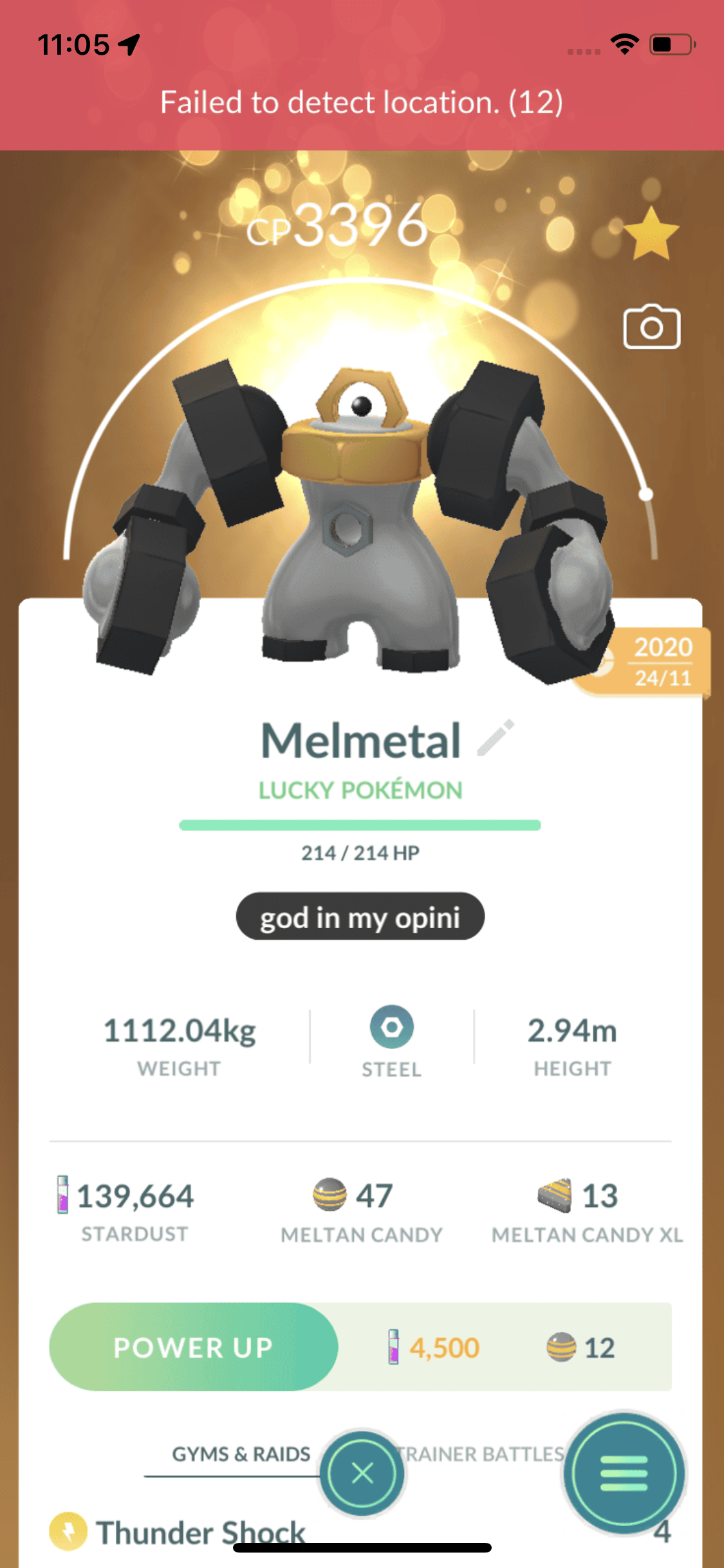Toggle the favorite star for Melmetal
The height and width of the screenshot is (1568, 724).
pyautogui.click(x=651, y=234)
